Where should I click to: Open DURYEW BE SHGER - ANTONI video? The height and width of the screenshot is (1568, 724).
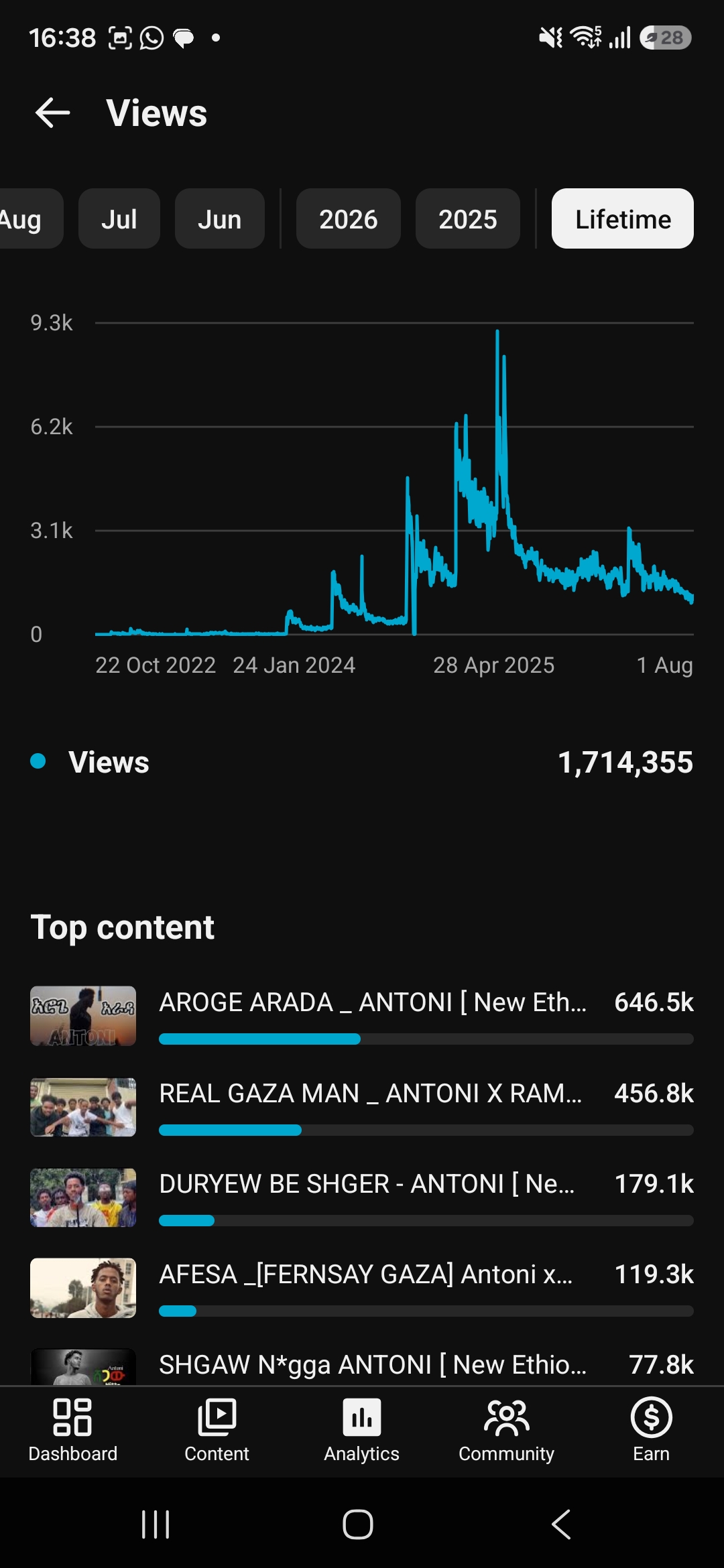click(x=362, y=1197)
